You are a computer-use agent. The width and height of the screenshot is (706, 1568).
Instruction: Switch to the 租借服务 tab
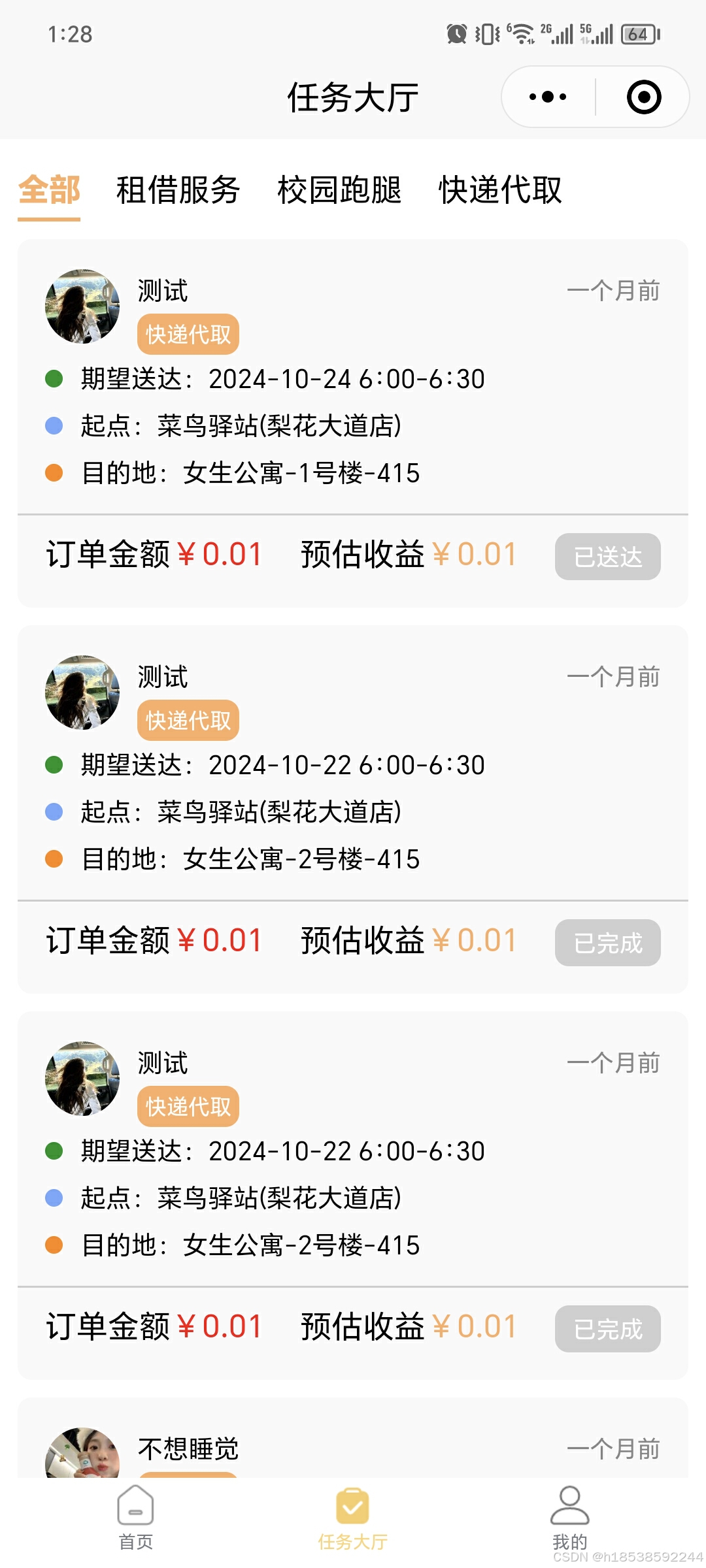tap(178, 190)
